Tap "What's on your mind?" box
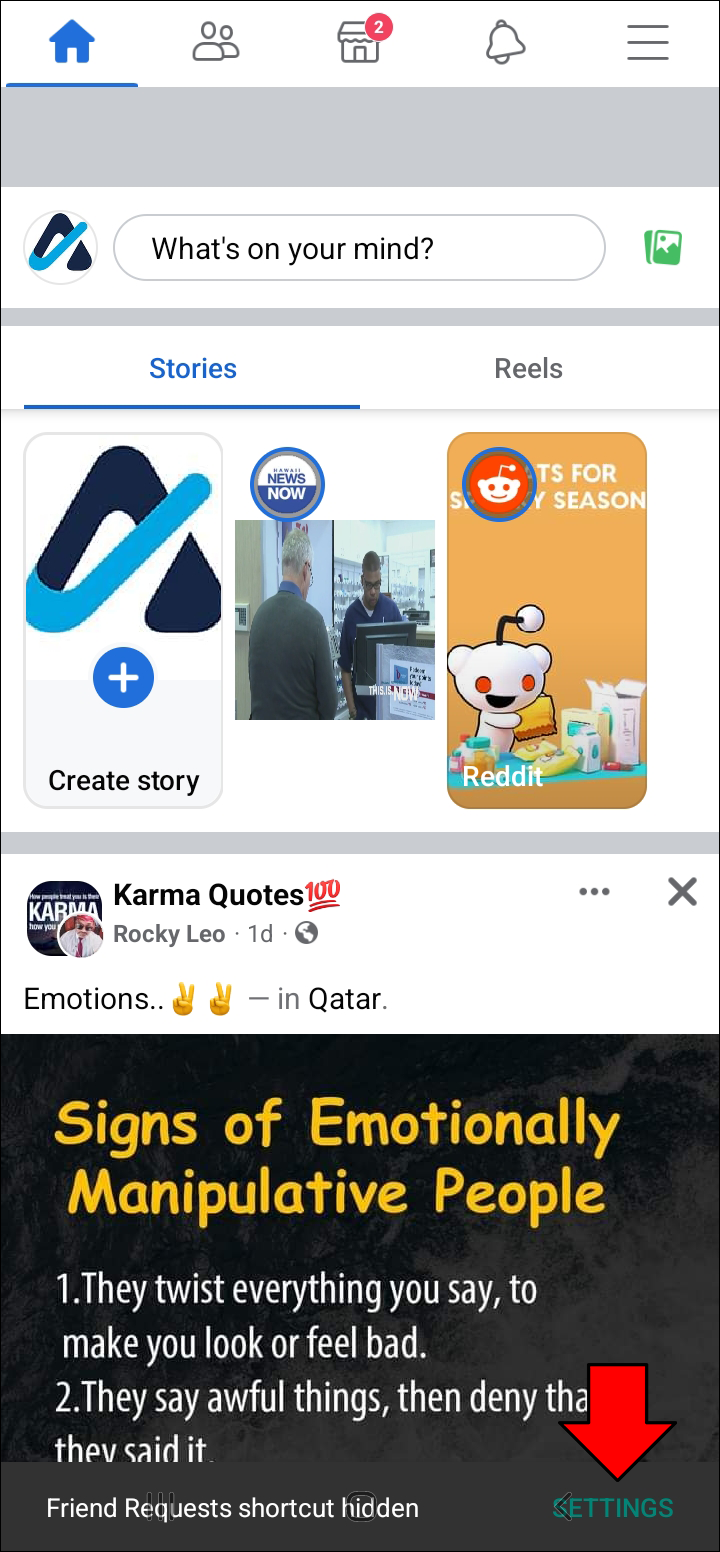The width and height of the screenshot is (720, 1552). tap(360, 248)
